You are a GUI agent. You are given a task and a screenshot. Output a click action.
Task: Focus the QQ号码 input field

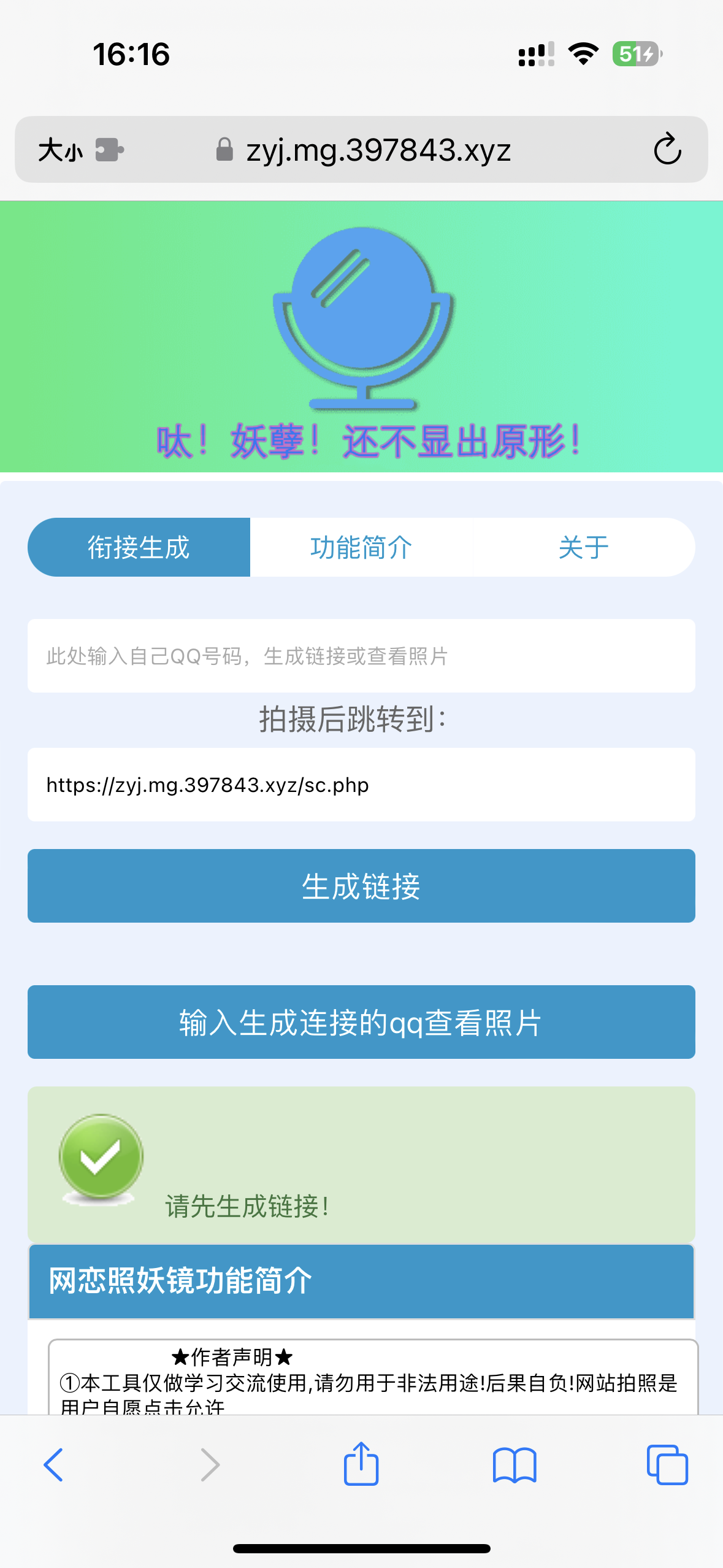pos(361,656)
